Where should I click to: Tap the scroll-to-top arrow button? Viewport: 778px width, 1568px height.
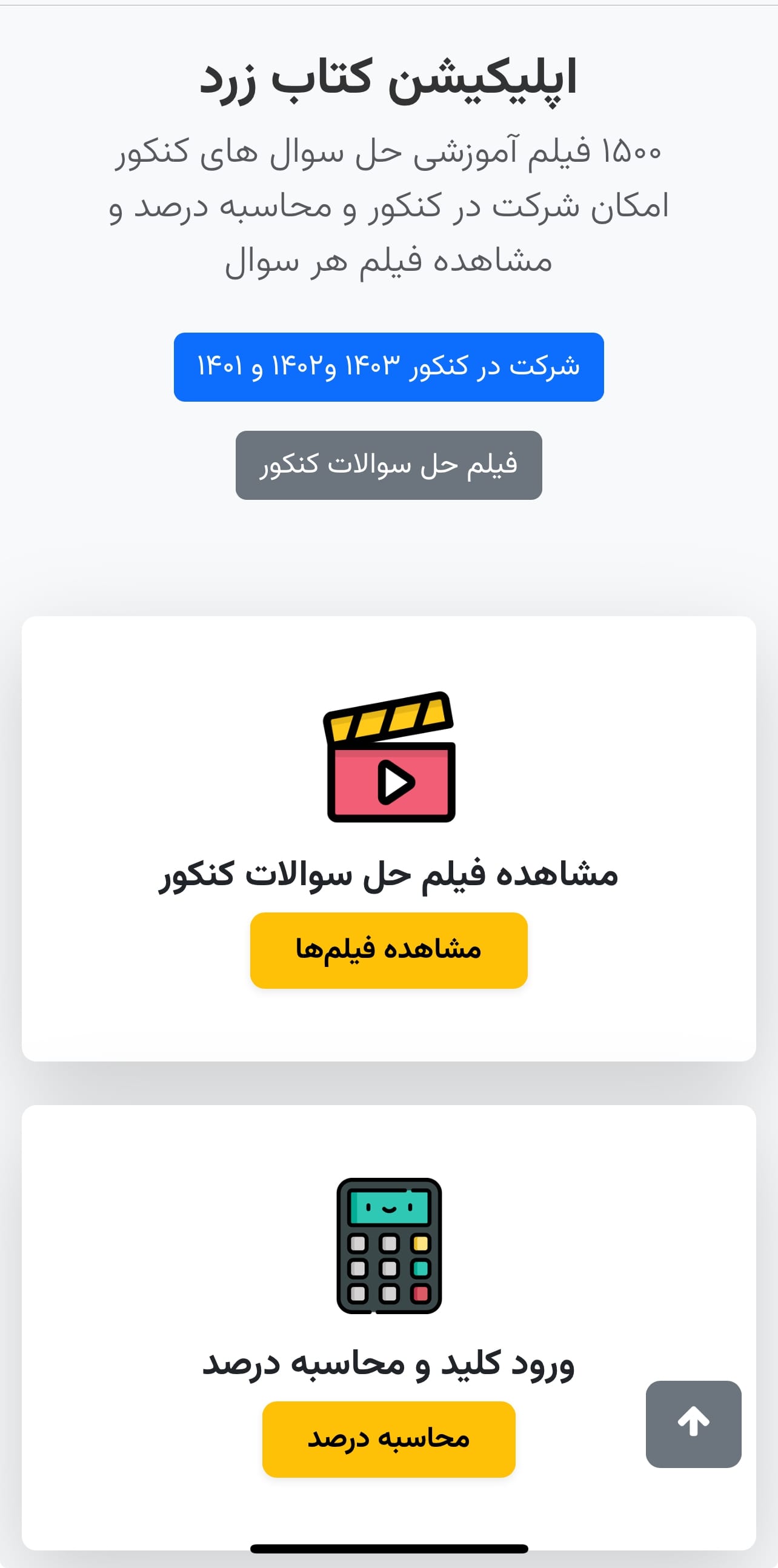tap(693, 1423)
